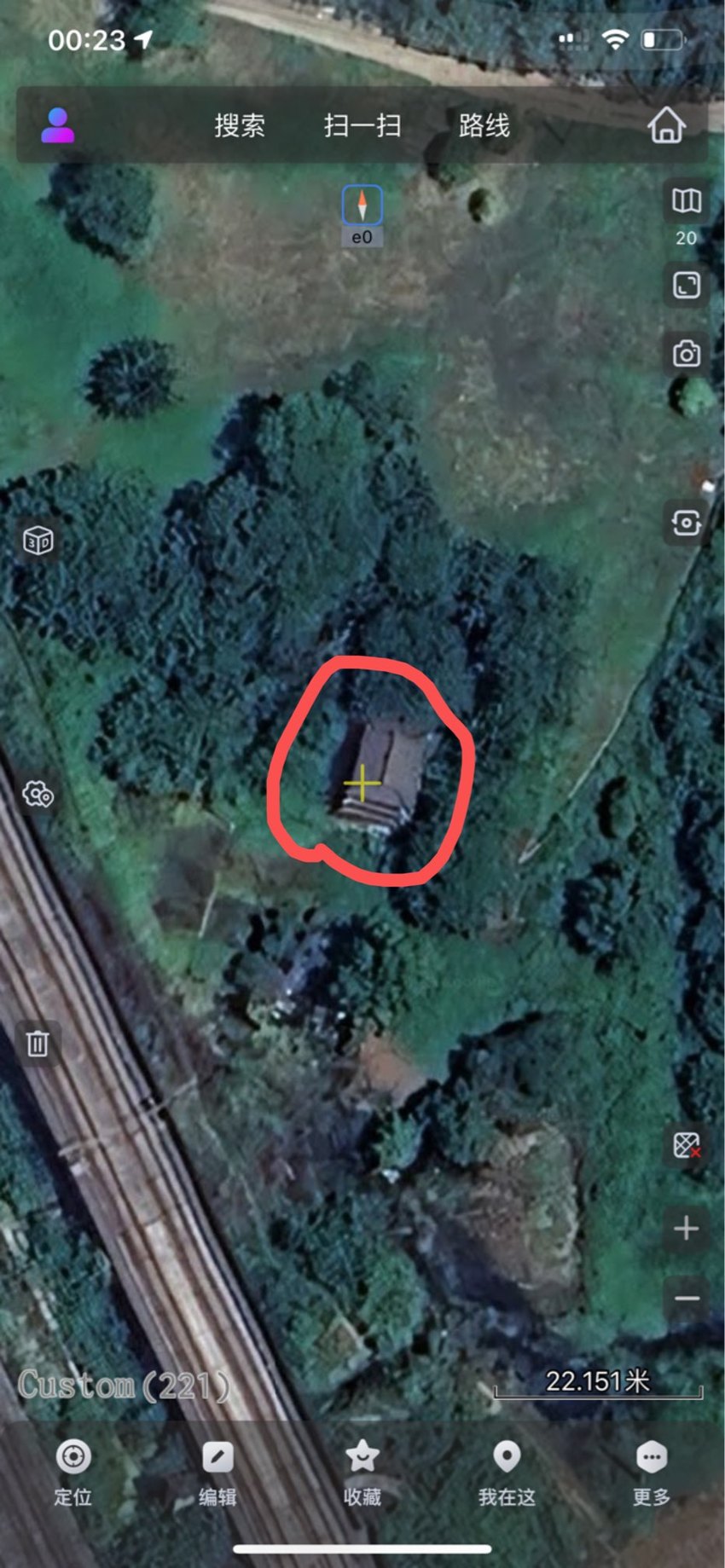Switch to 3D view
Image resolution: width=725 pixels, height=1568 pixels.
38,540
